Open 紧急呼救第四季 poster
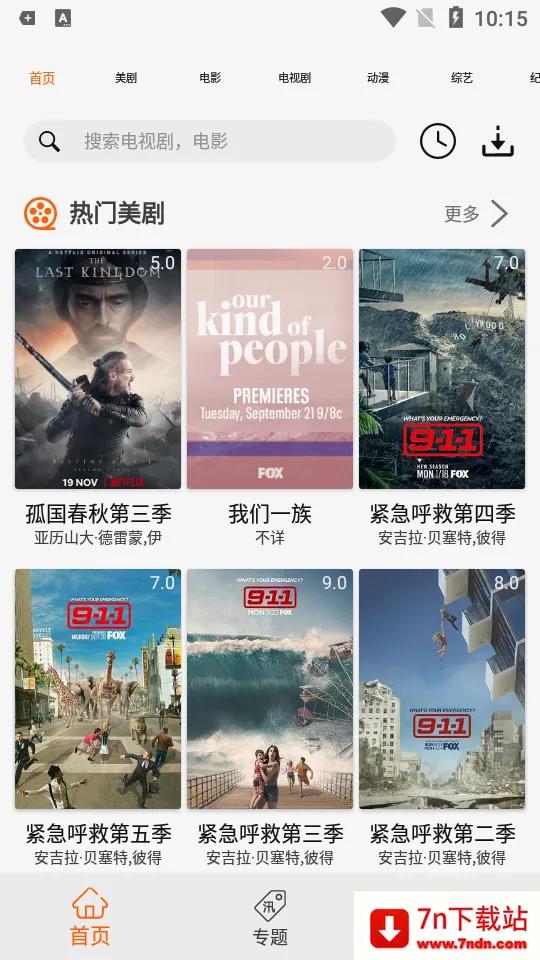Image resolution: width=540 pixels, height=960 pixels. (442, 369)
